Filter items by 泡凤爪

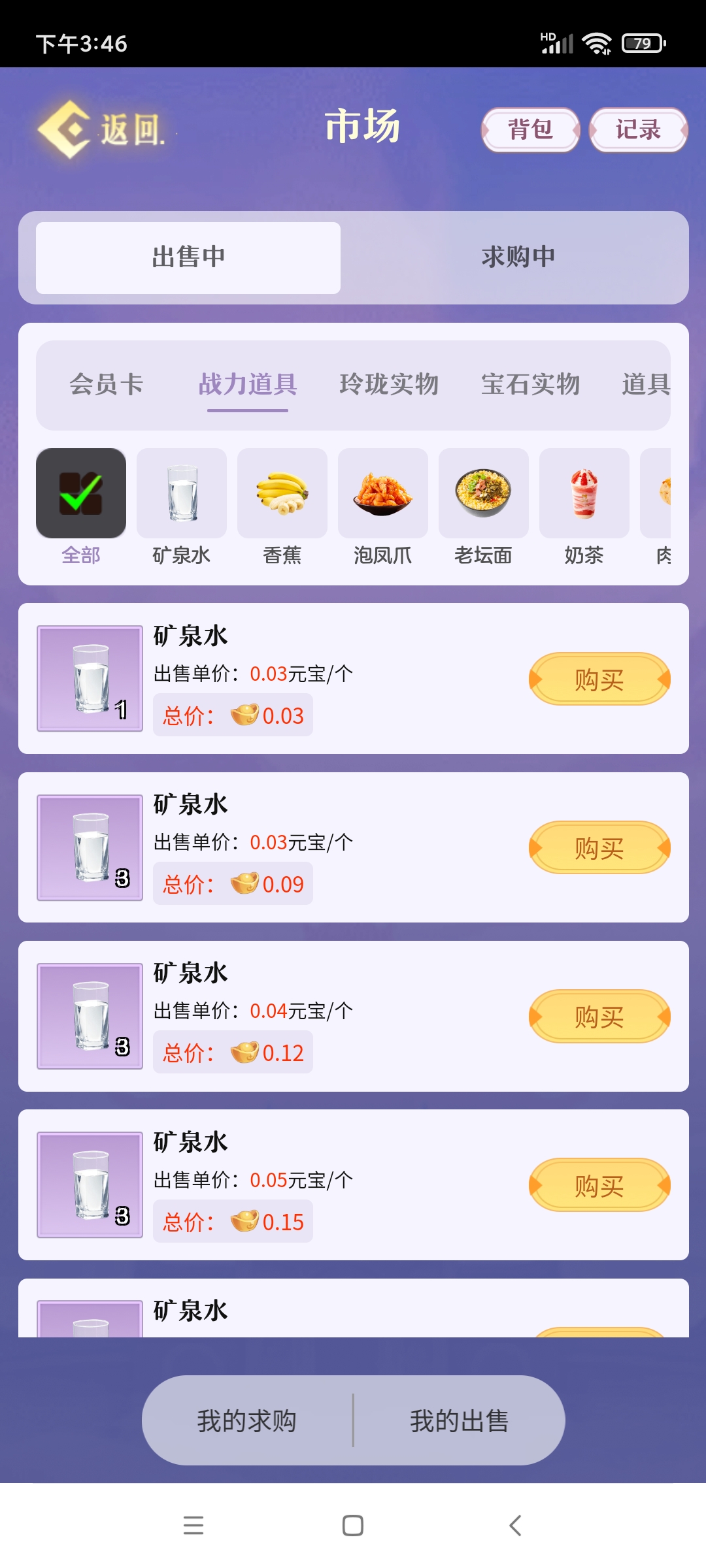[383, 507]
